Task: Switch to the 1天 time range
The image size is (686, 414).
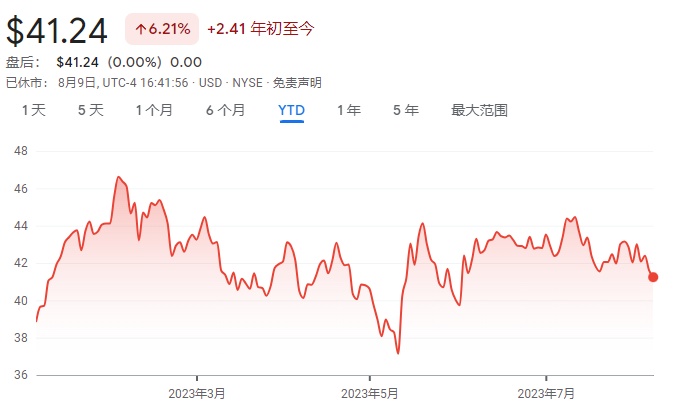Action: (x=34, y=110)
